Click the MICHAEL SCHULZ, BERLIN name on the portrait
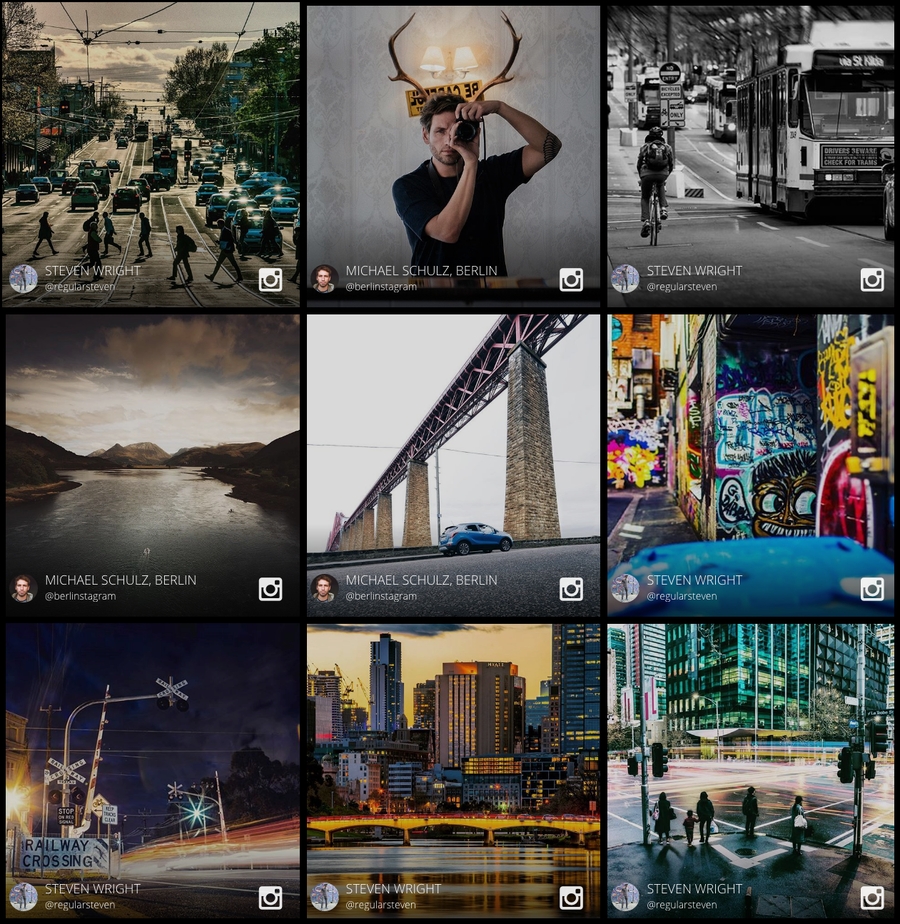This screenshot has height=924, width=900. [x=420, y=269]
